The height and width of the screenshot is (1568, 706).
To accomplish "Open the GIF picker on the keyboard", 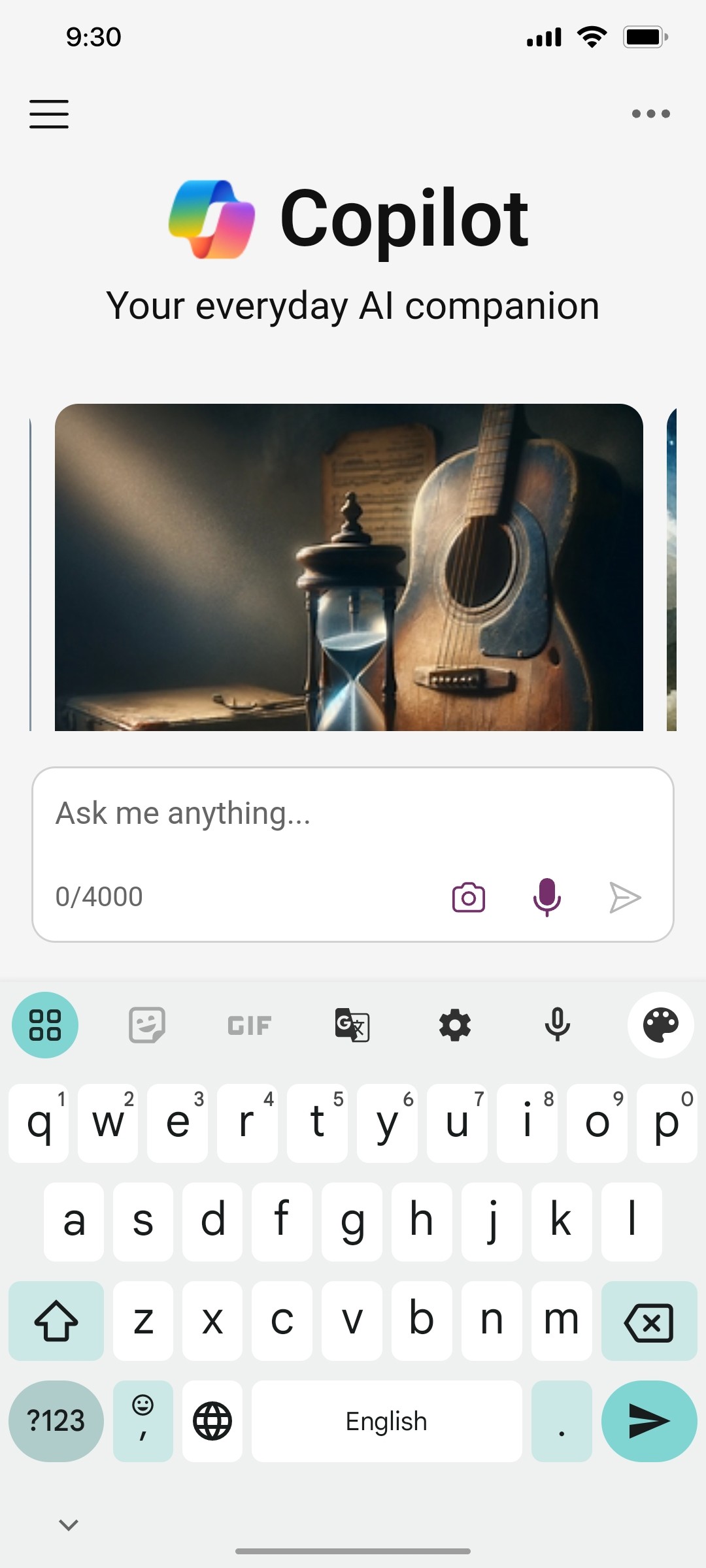I will click(248, 1024).
